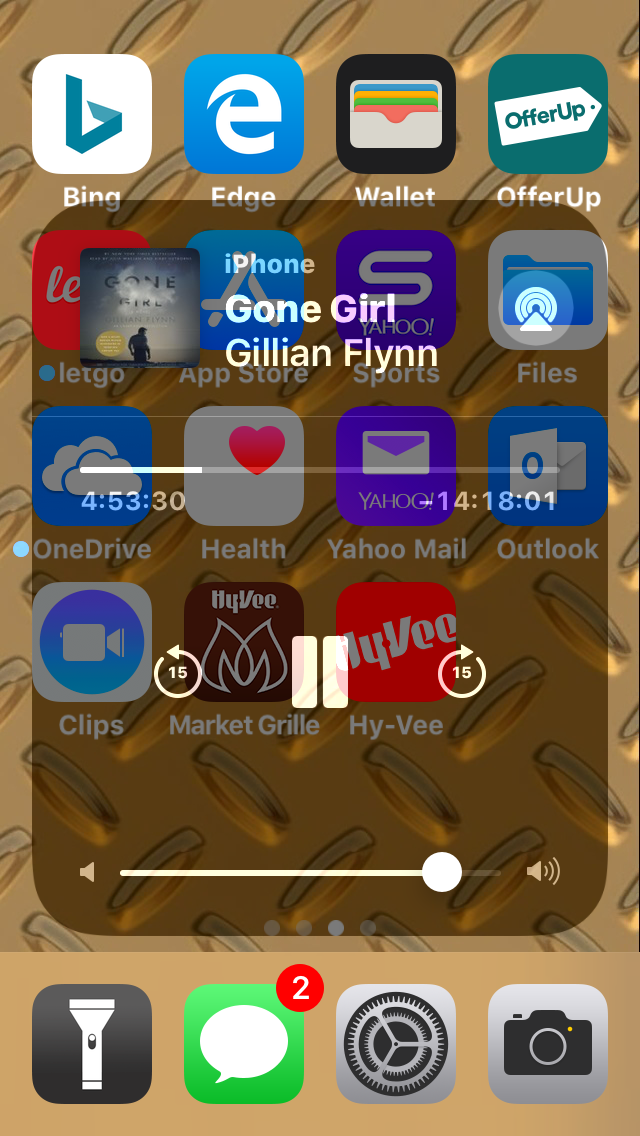640x1136 pixels.
Task: Rewind playback by 15 seconds
Action: [x=178, y=672]
